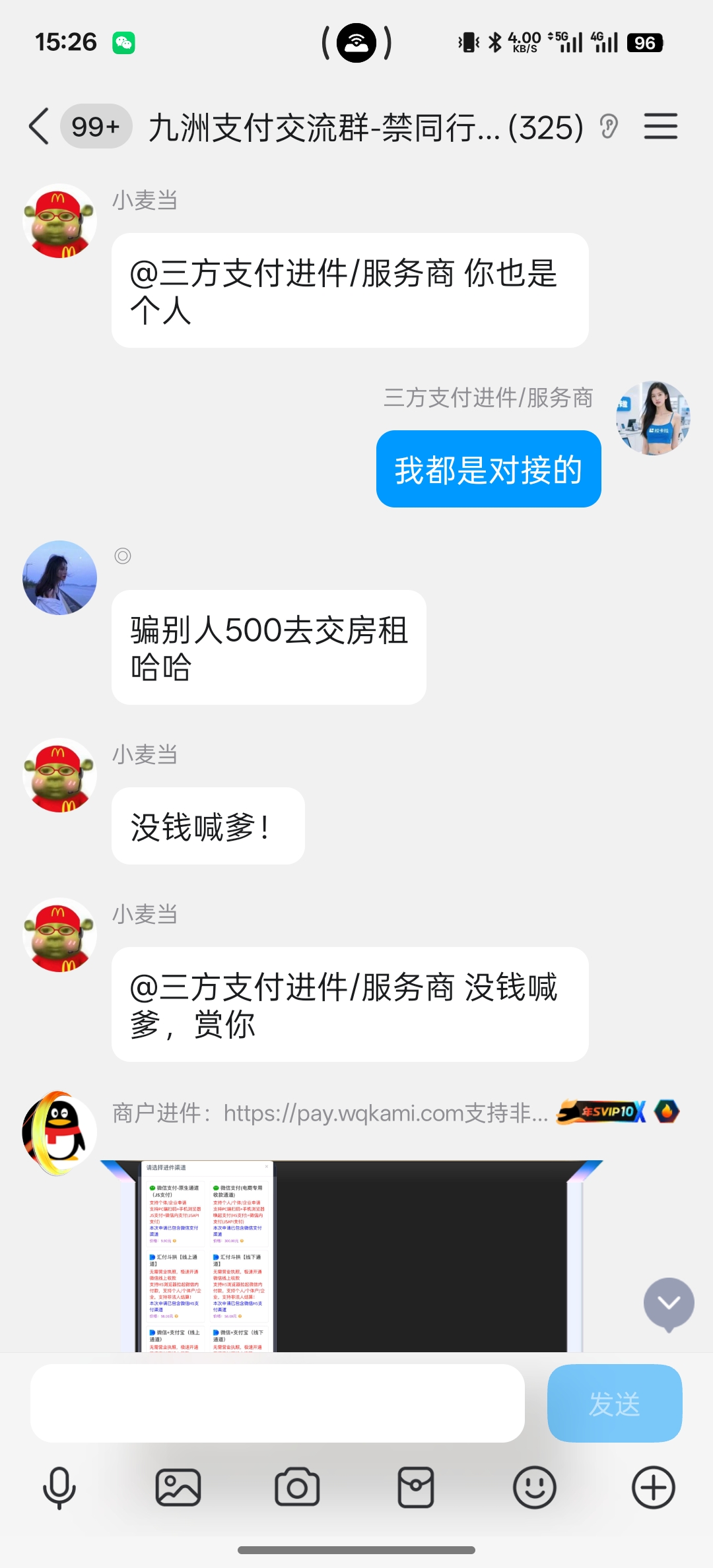Open more attachment options plus icon
The height and width of the screenshot is (1568, 713).
coord(654,1488)
